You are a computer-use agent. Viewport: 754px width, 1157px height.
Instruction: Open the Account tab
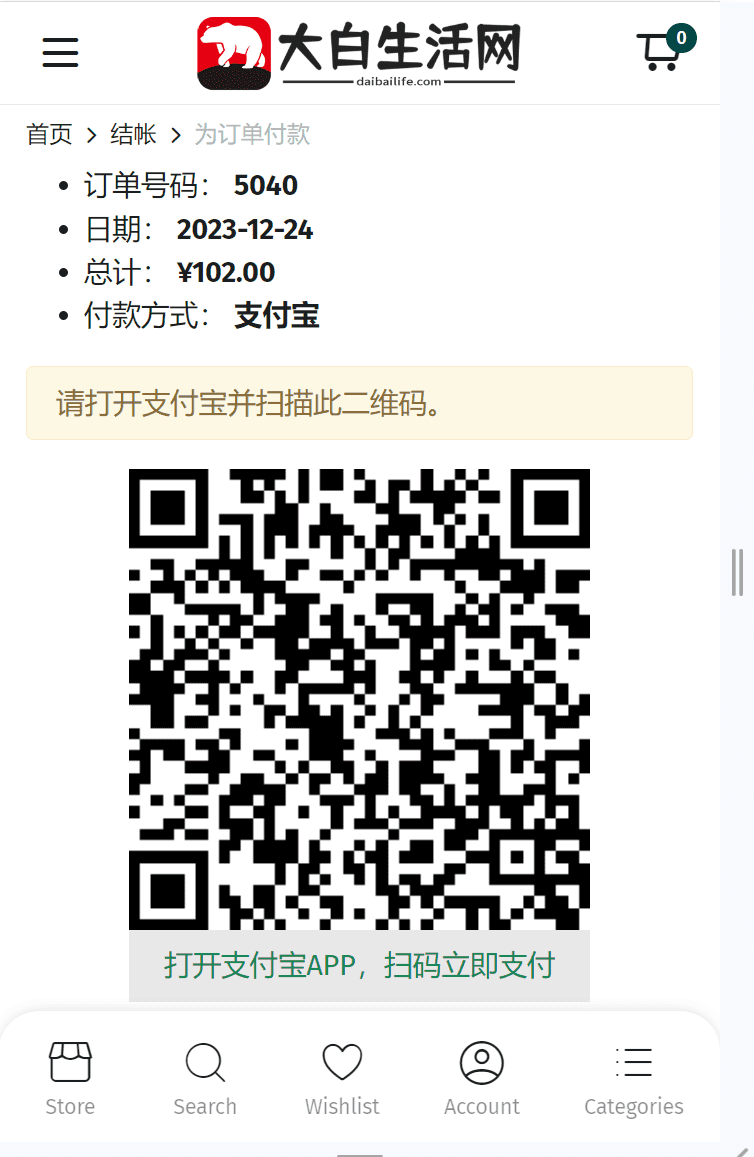[x=482, y=1078]
